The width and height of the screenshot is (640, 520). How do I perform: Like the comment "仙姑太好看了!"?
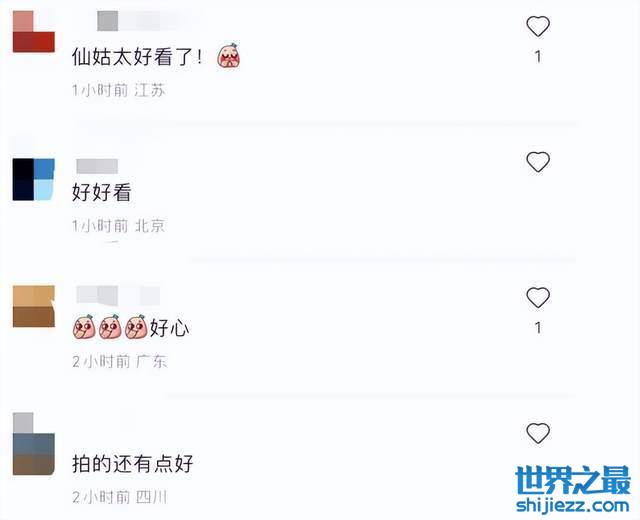click(x=538, y=26)
